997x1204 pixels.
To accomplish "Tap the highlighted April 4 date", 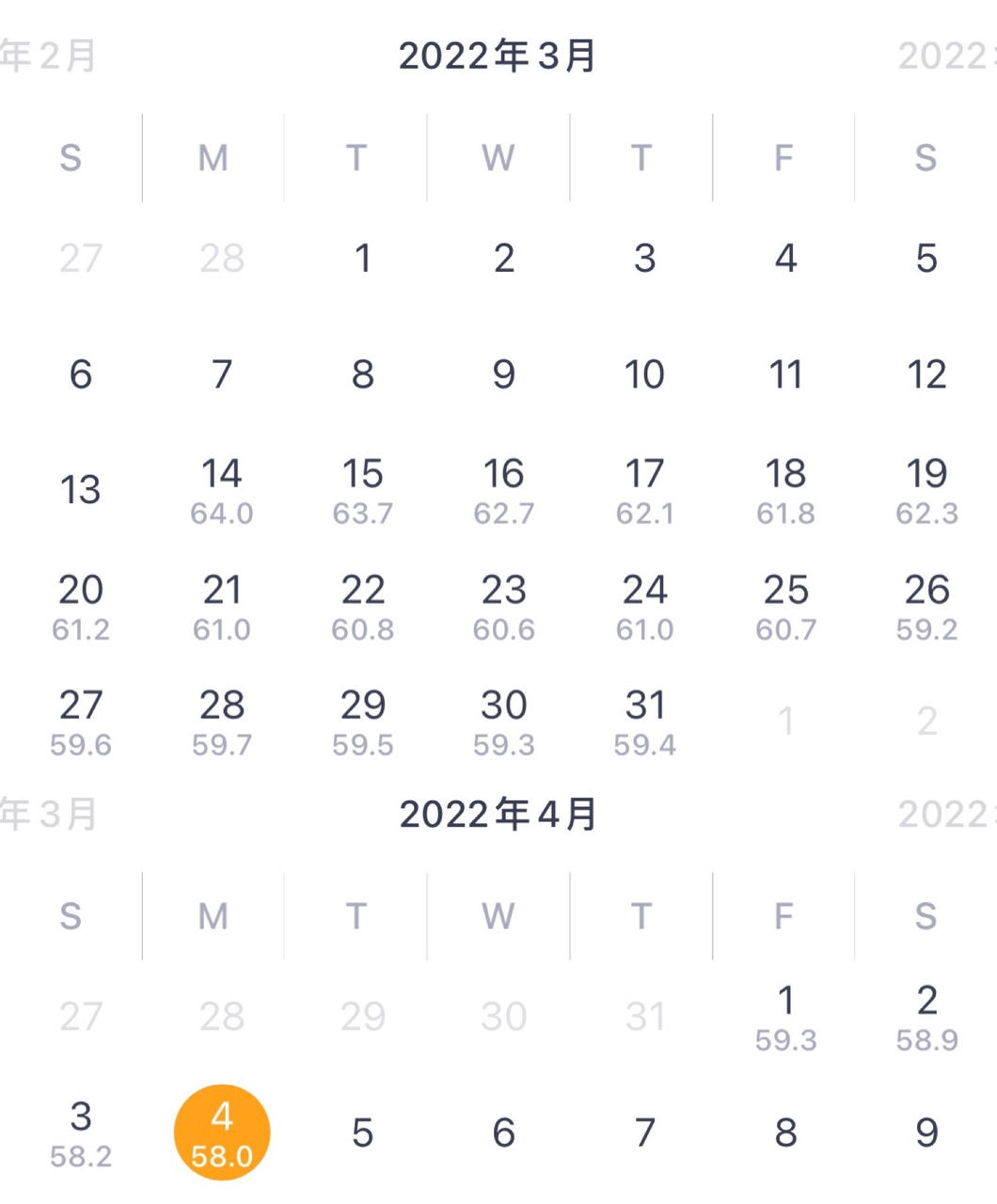I will click(x=222, y=1130).
